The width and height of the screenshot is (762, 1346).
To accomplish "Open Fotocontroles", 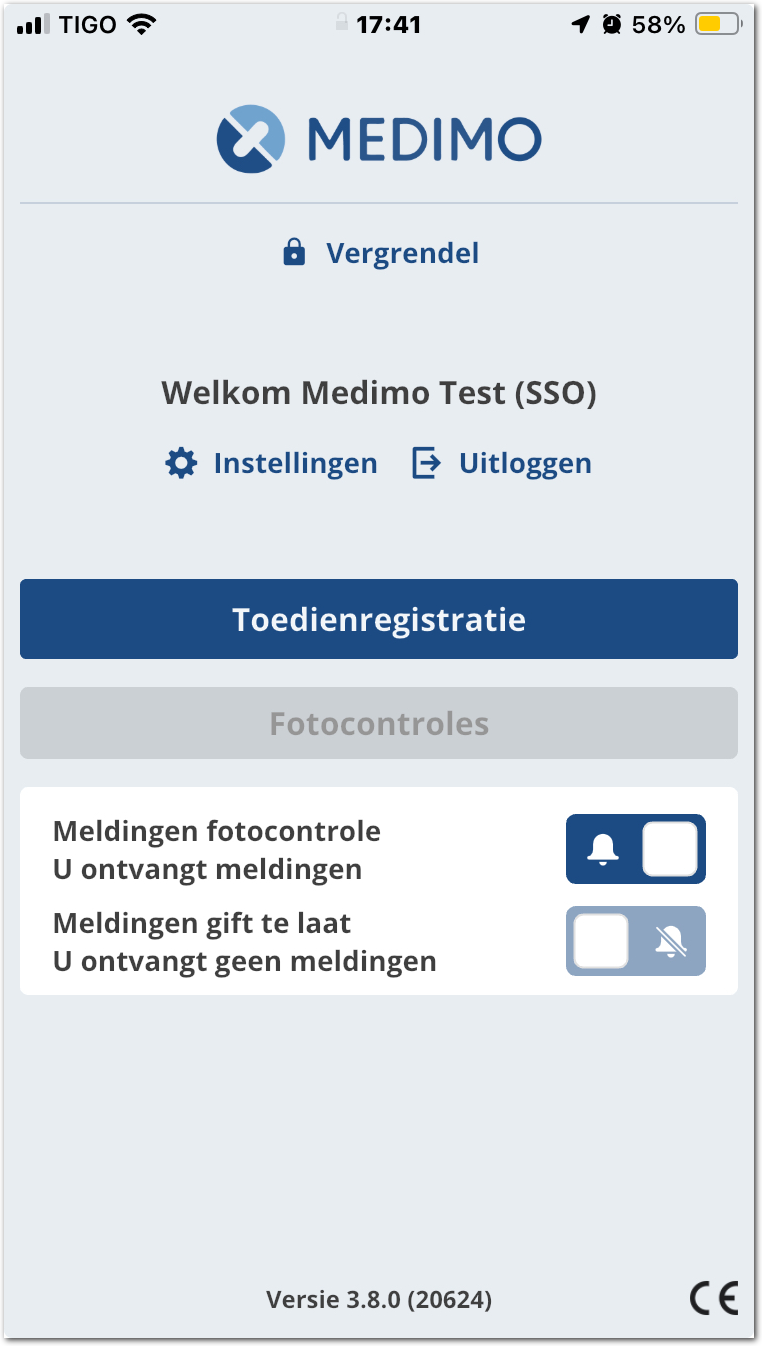I will pyautogui.click(x=379, y=723).
